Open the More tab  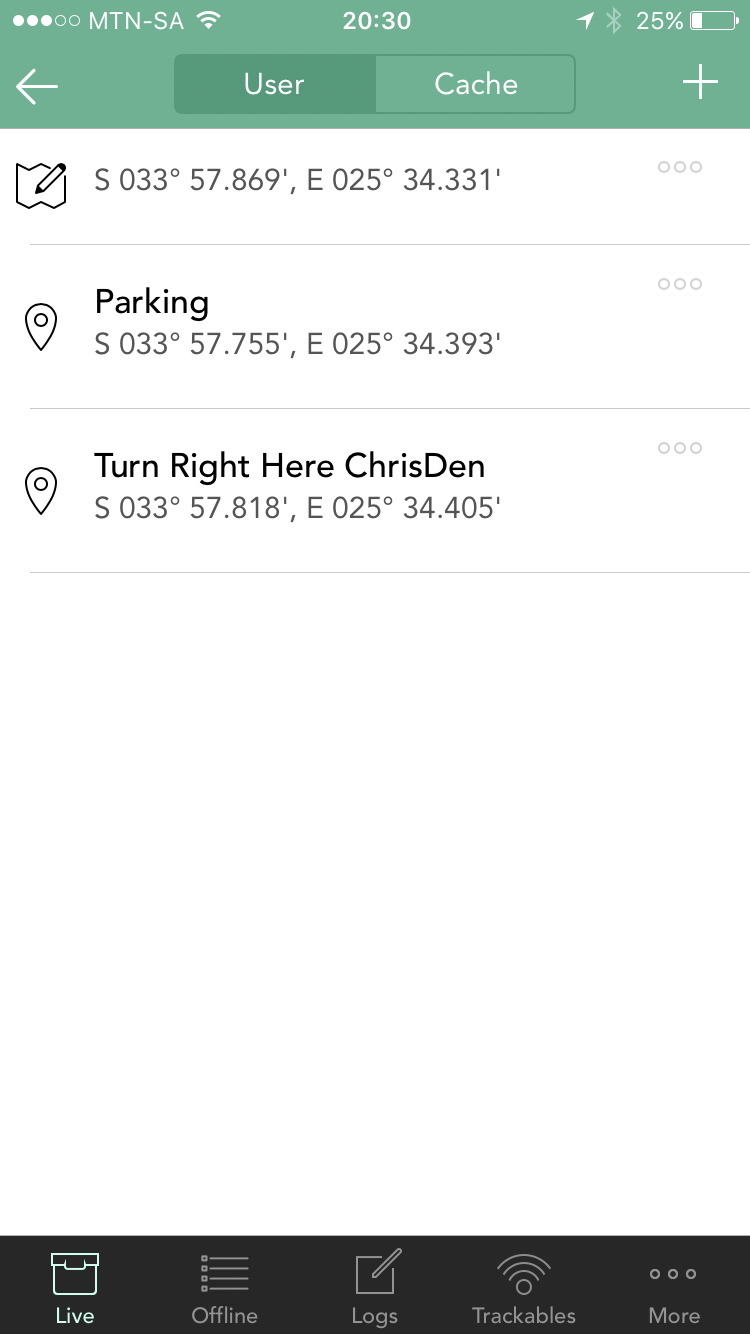[674, 1286]
